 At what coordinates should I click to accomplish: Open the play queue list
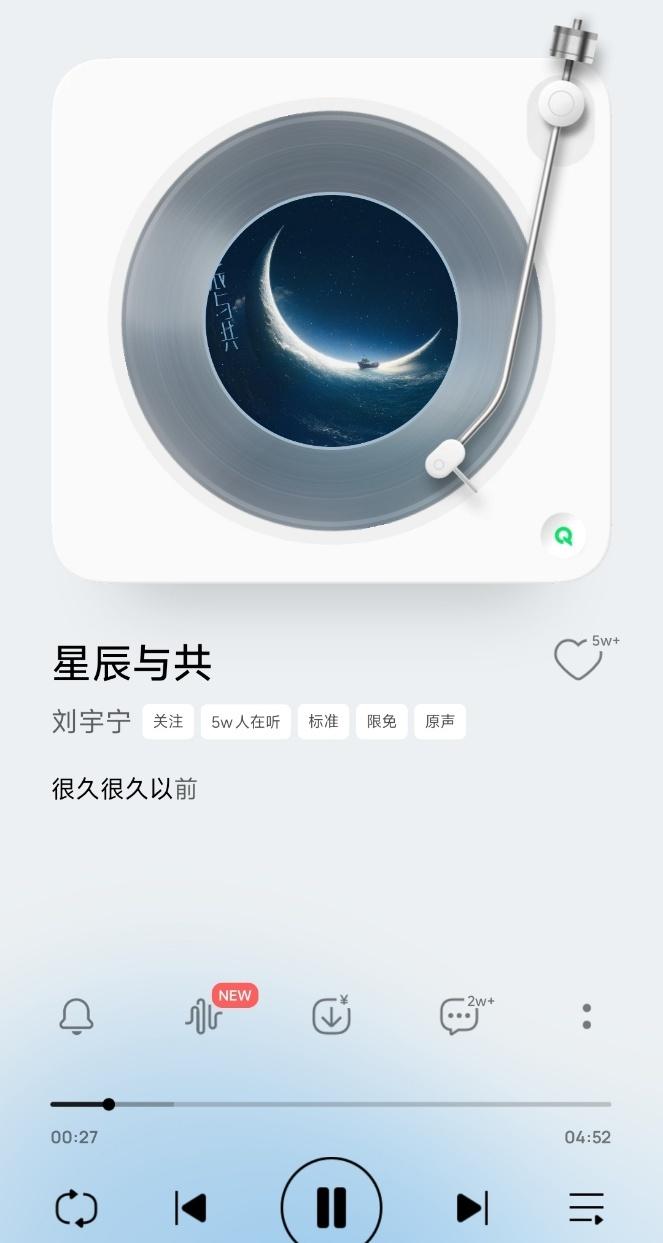point(587,1208)
